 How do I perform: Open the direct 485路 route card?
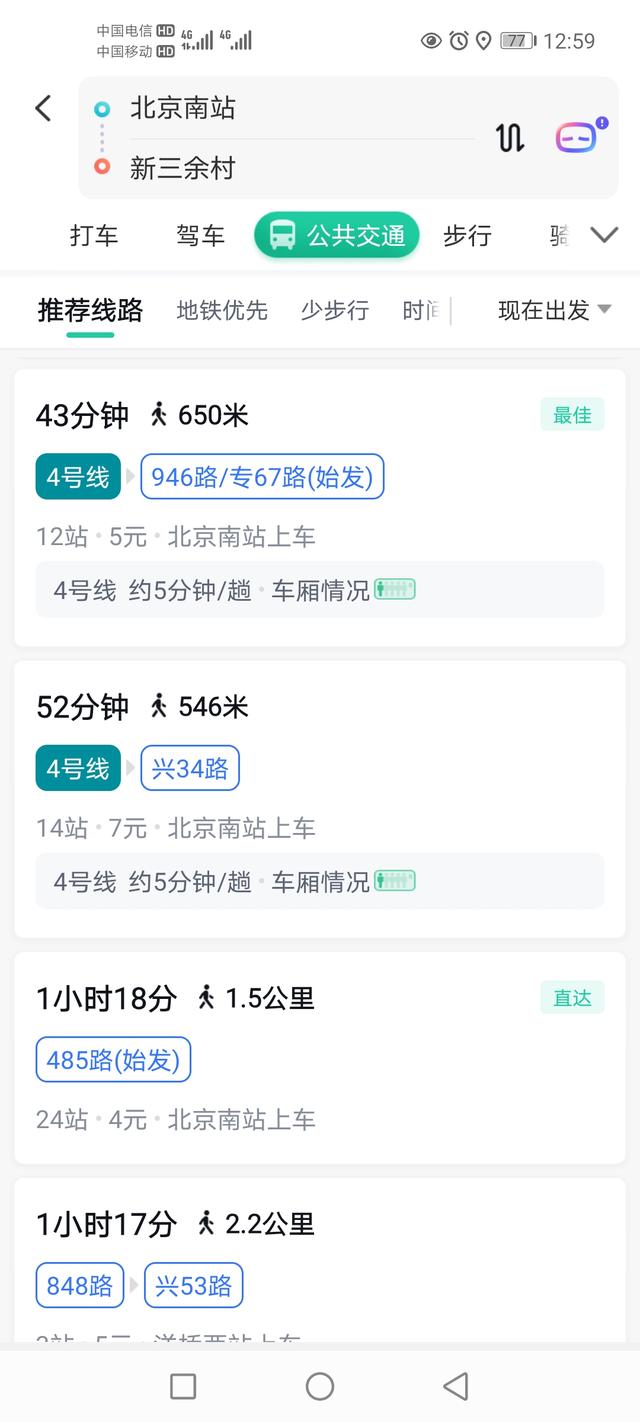(x=320, y=1057)
